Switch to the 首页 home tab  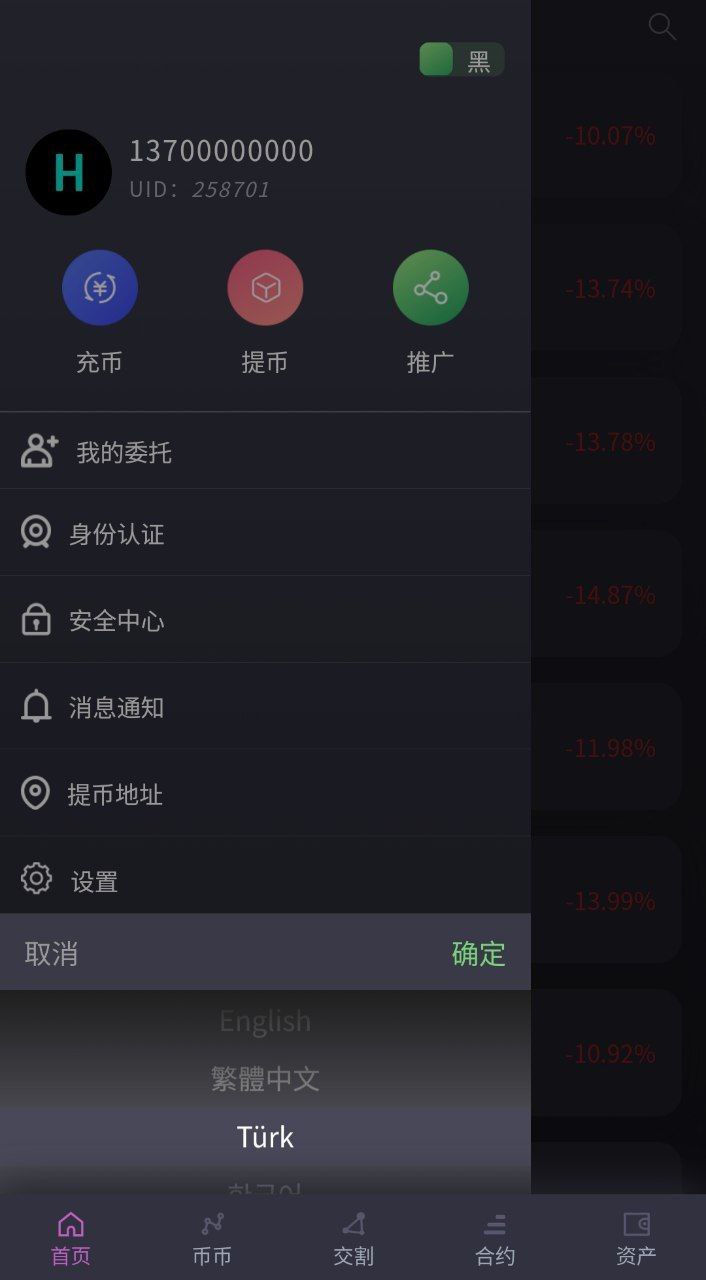[x=70, y=1238]
